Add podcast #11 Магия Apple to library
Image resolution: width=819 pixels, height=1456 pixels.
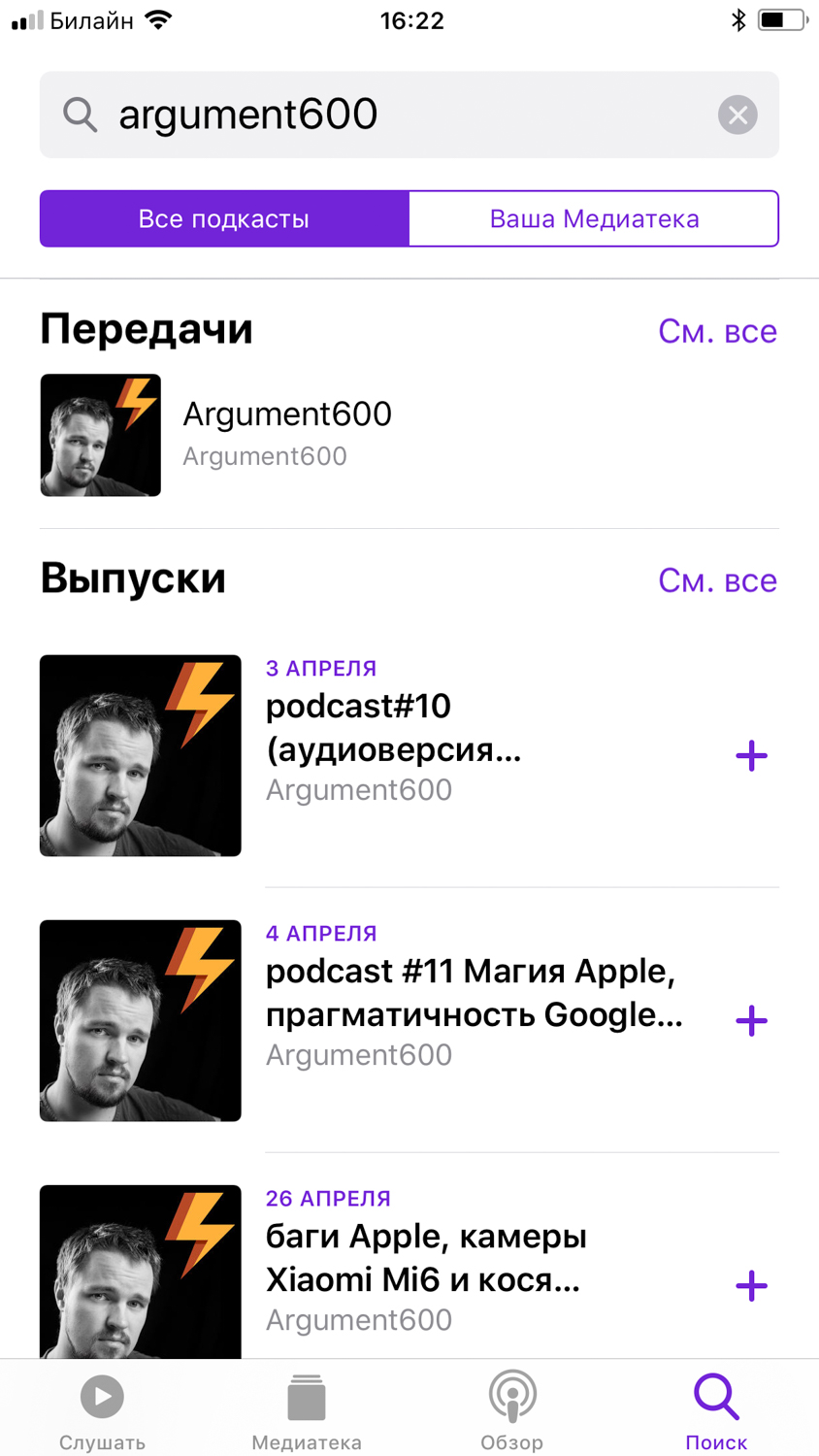(x=751, y=1021)
